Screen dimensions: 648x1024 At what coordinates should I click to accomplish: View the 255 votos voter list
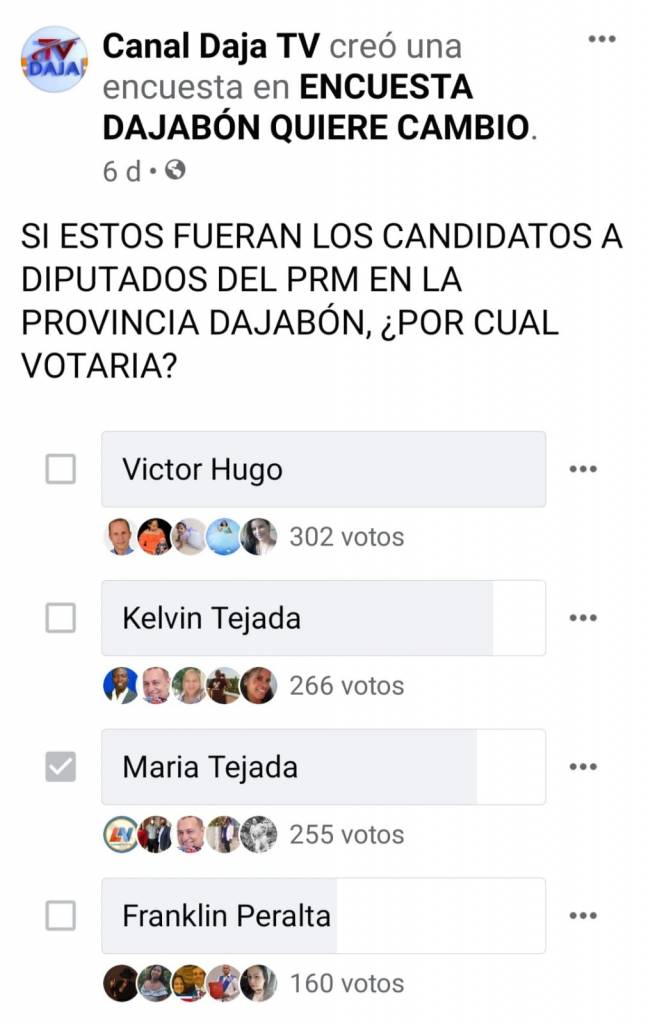(x=347, y=835)
